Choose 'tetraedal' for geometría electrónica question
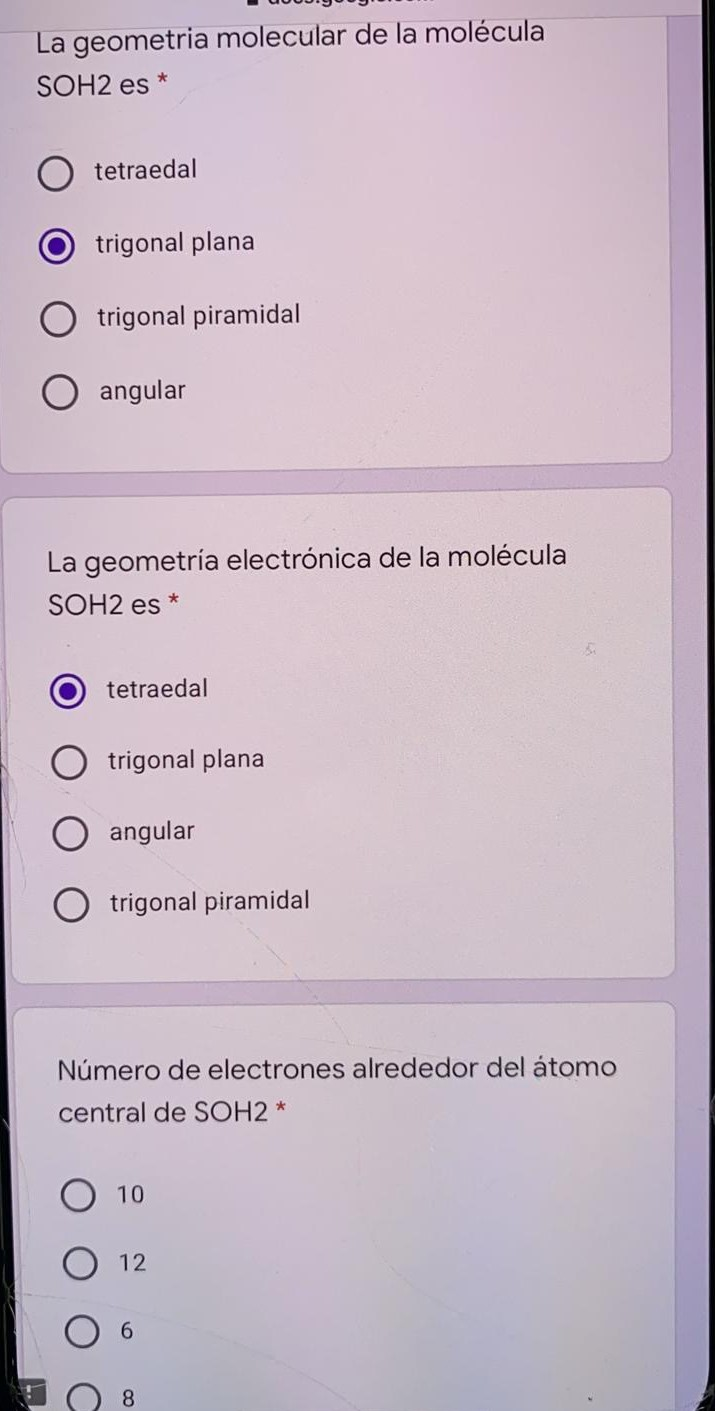The width and height of the screenshot is (715, 1411). pos(67,691)
